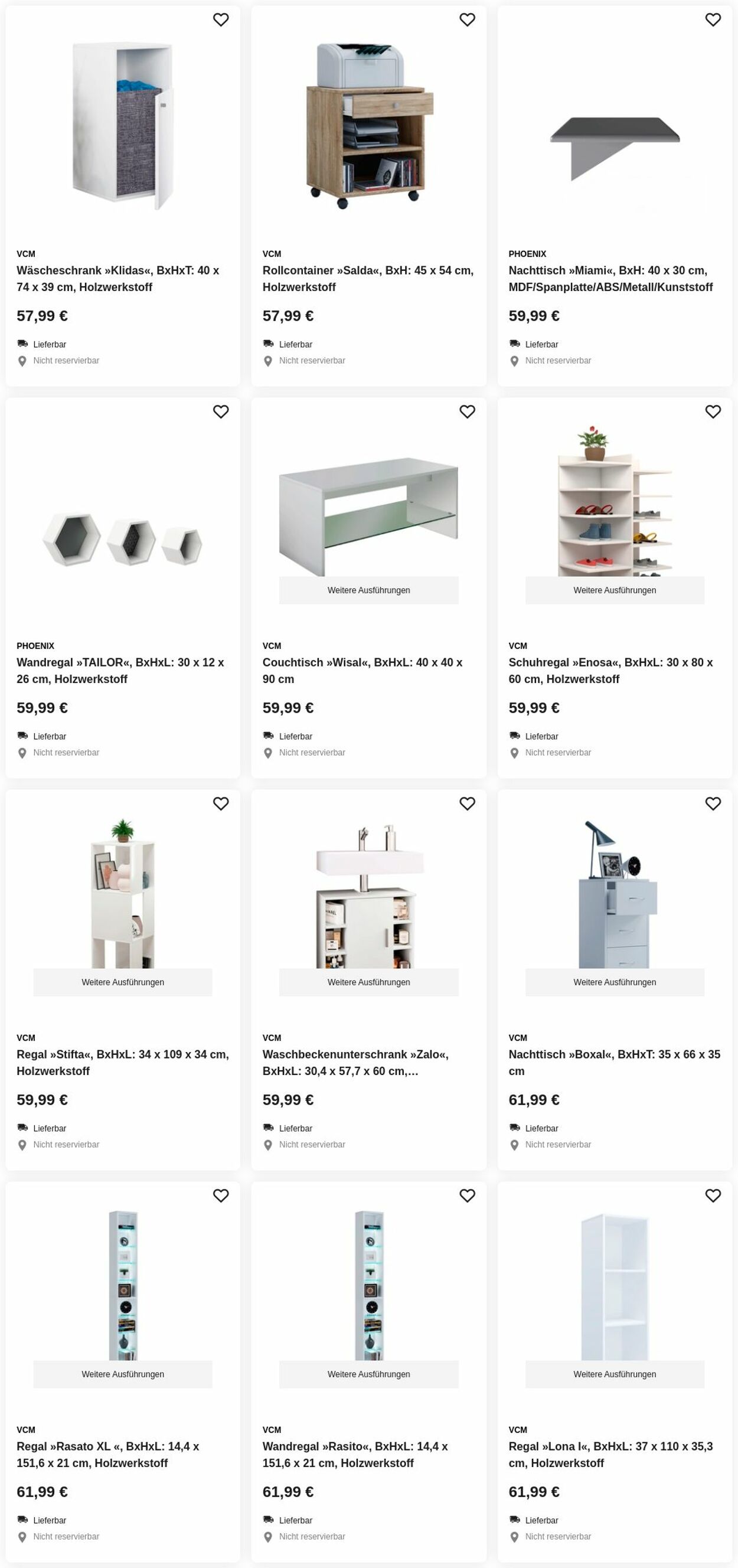This screenshot has width=738, height=1568.
Task: Favorite the Nachttisch Miami item
Action: pos(713,20)
